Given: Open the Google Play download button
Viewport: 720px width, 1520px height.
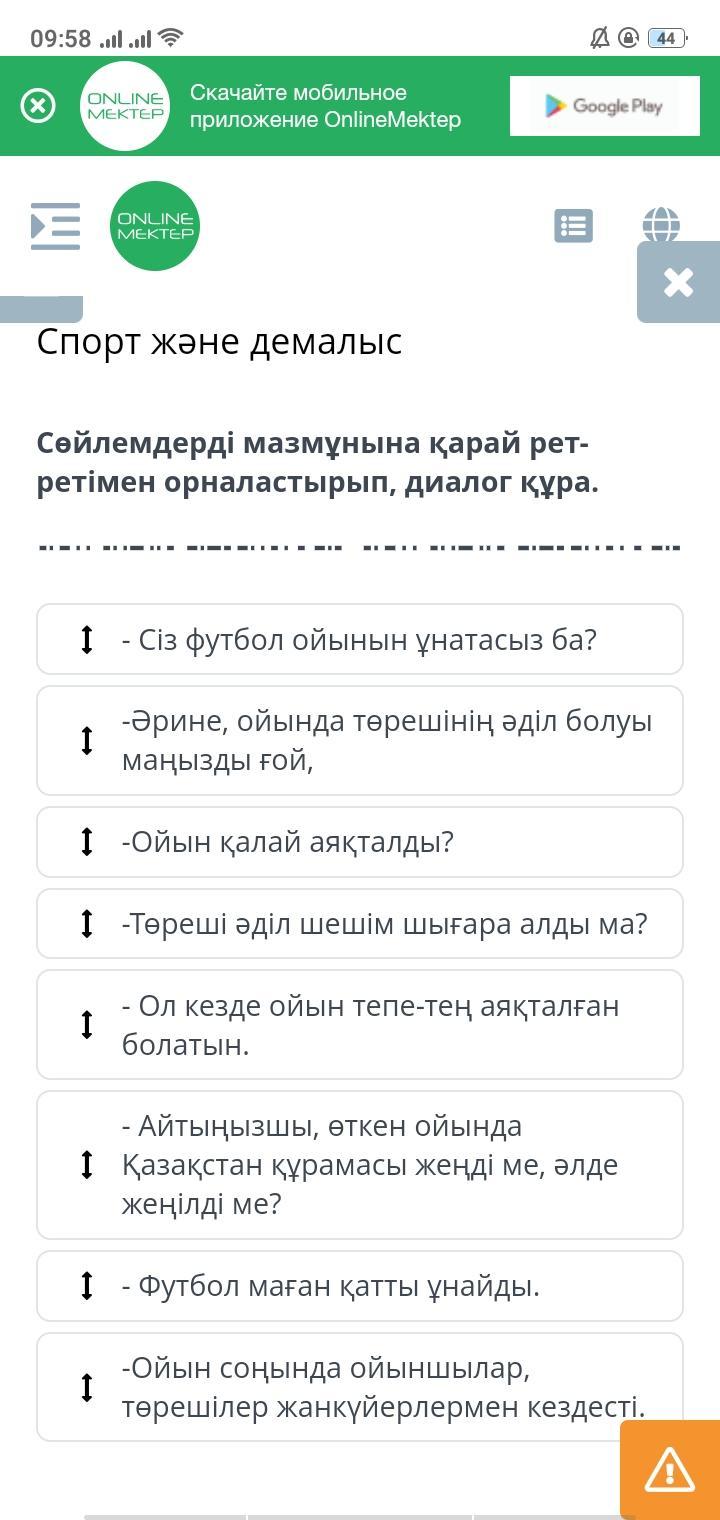Looking at the screenshot, I should point(604,106).
